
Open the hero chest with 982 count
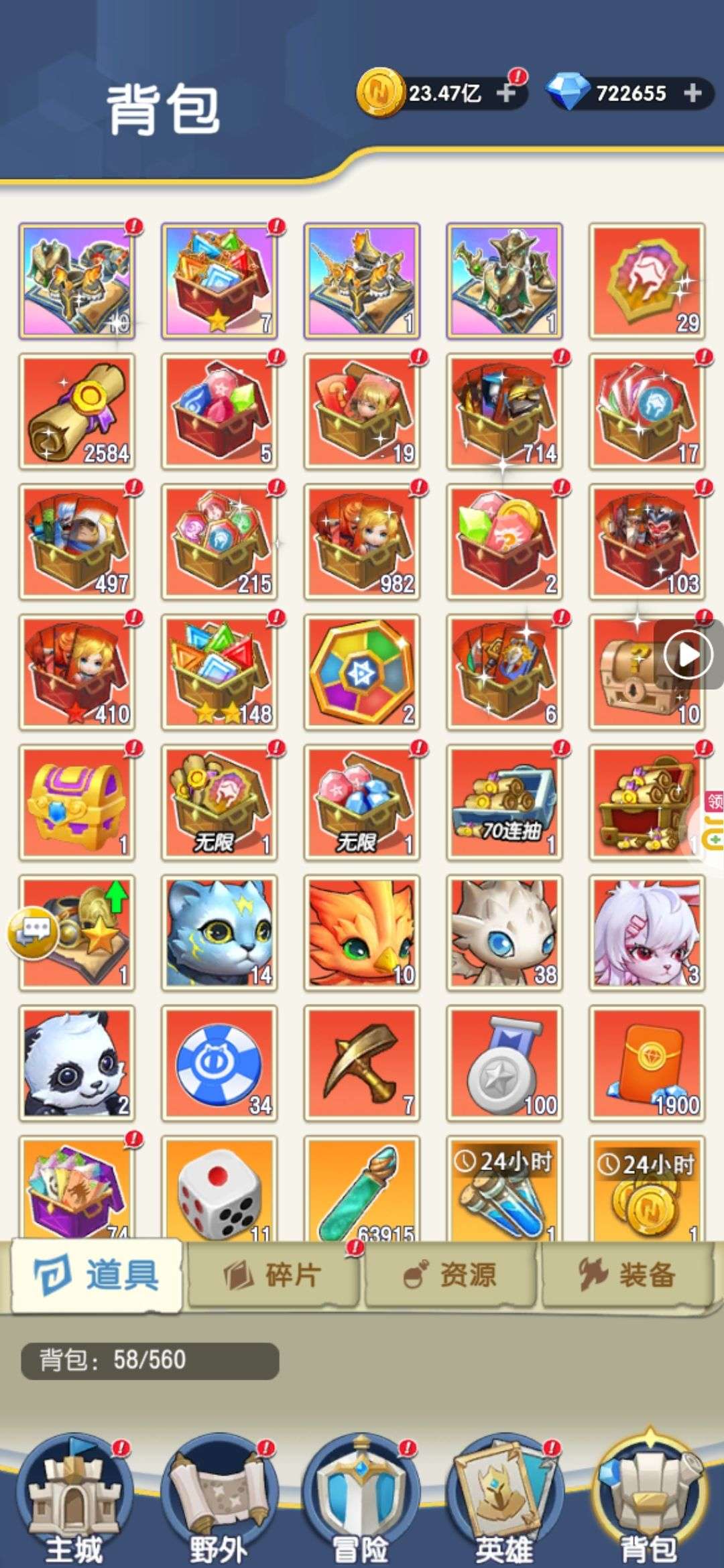pos(362,541)
